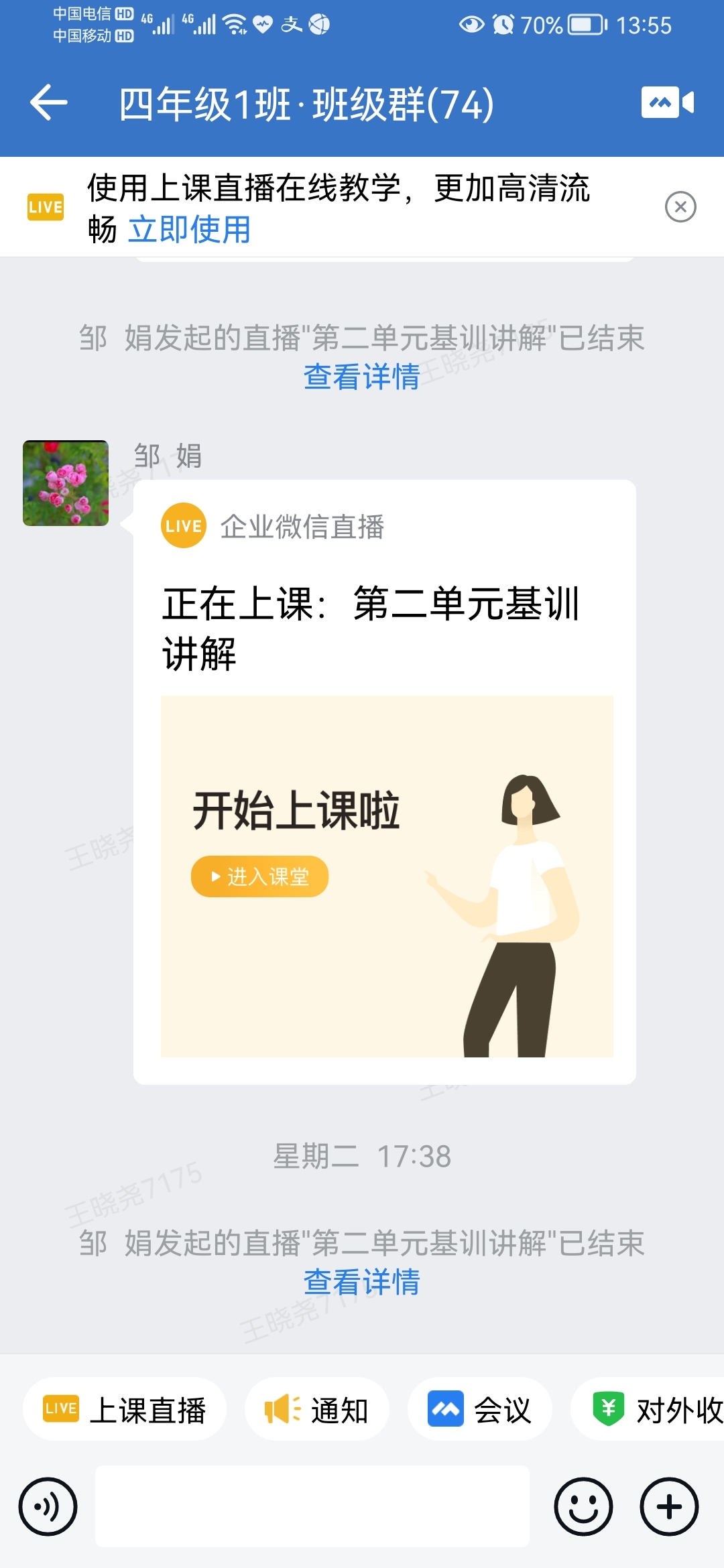Image resolution: width=724 pixels, height=1568 pixels.
Task: Tap 立即使用 link in the live banner
Action: pos(190,230)
